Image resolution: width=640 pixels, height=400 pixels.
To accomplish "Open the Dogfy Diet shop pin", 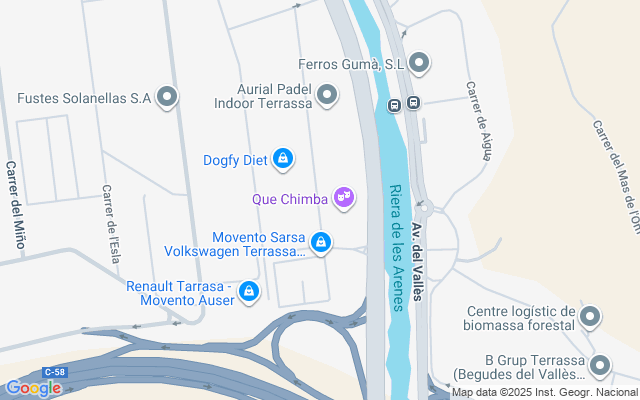I will point(283,158).
